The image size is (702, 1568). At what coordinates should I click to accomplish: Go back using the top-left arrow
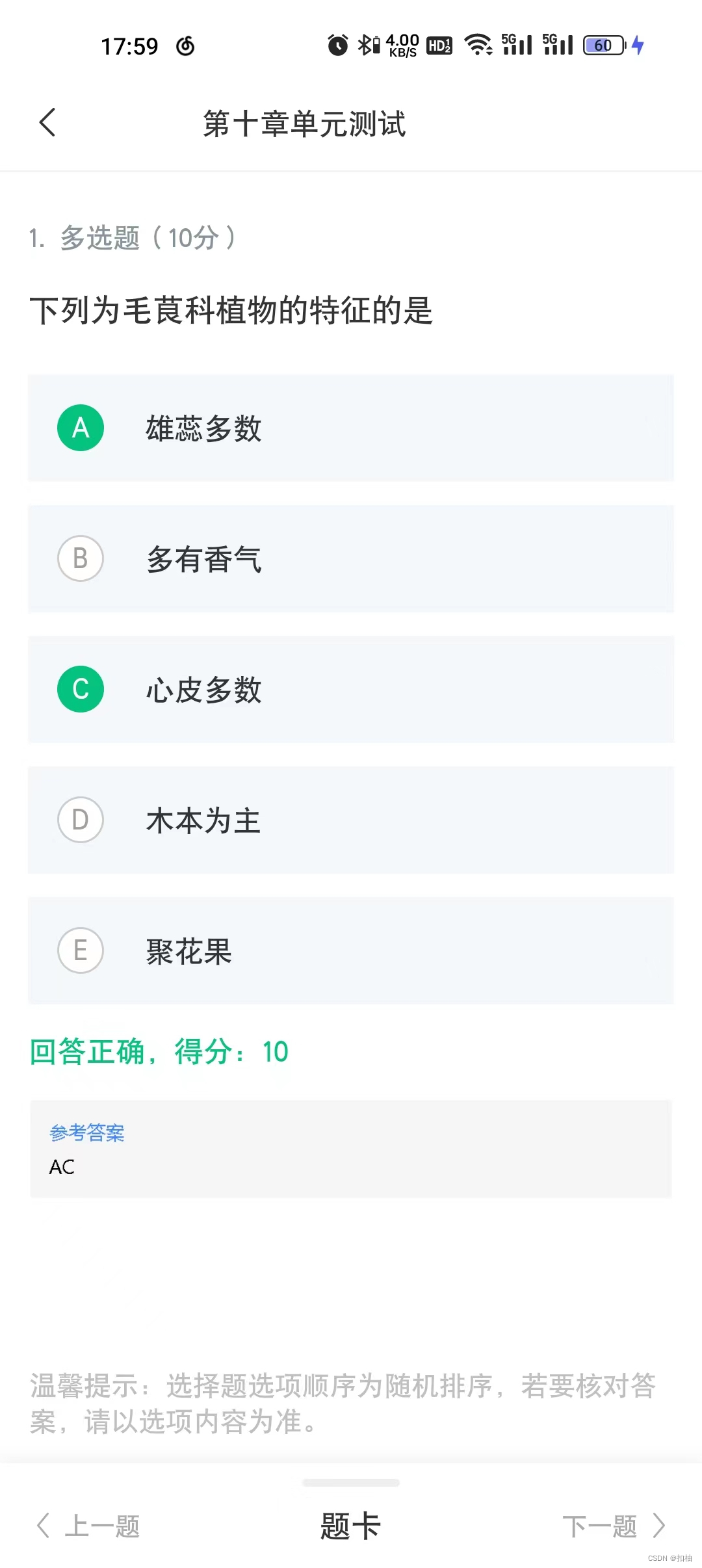pos(47,122)
